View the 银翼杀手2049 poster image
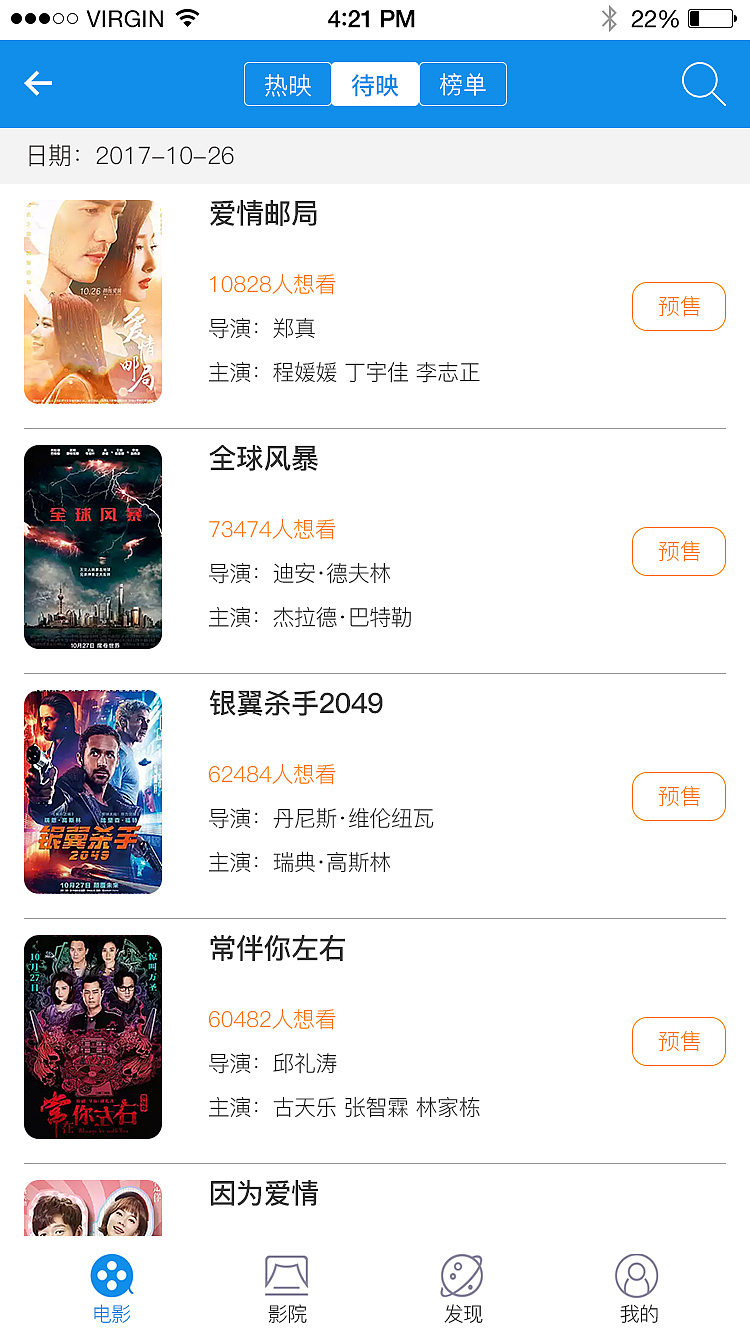The image size is (750, 1334). point(92,791)
